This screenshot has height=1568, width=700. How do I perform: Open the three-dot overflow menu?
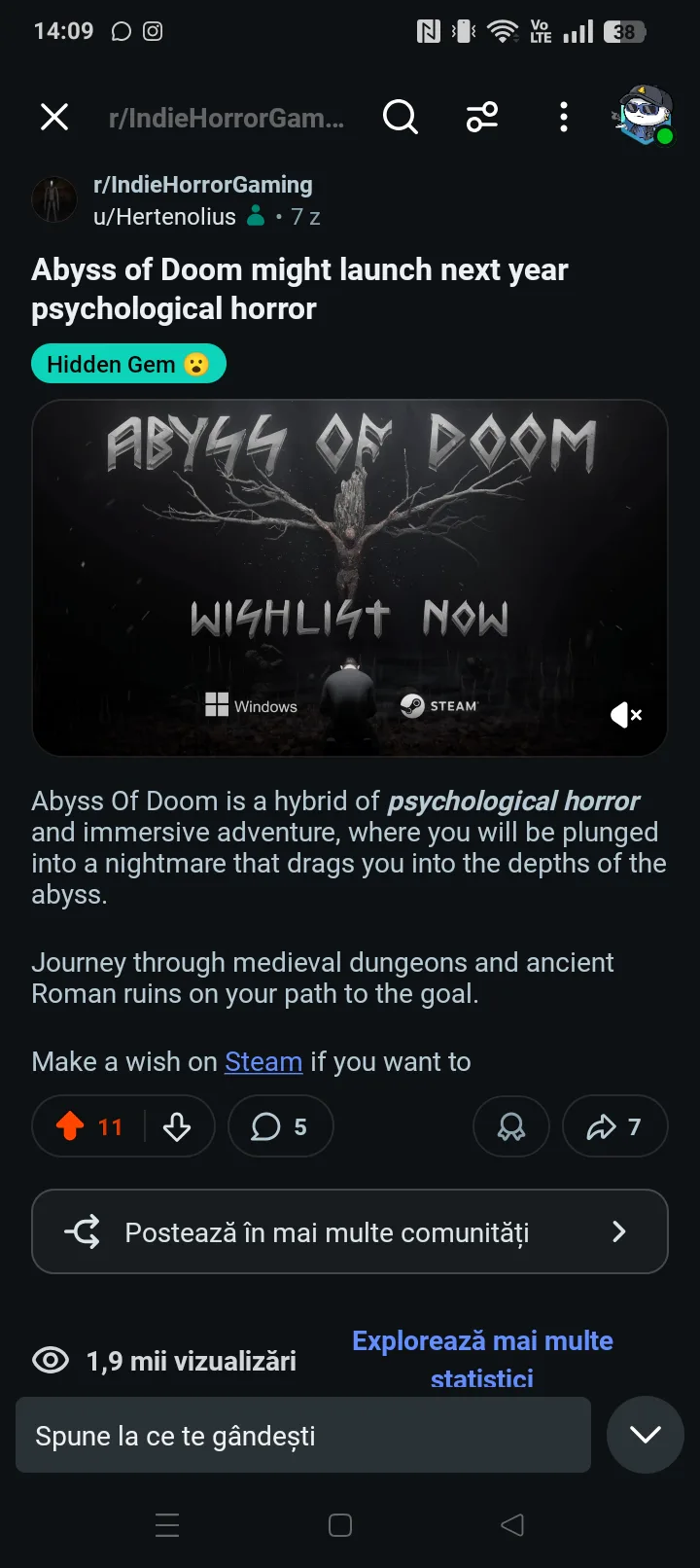pos(564,118)
